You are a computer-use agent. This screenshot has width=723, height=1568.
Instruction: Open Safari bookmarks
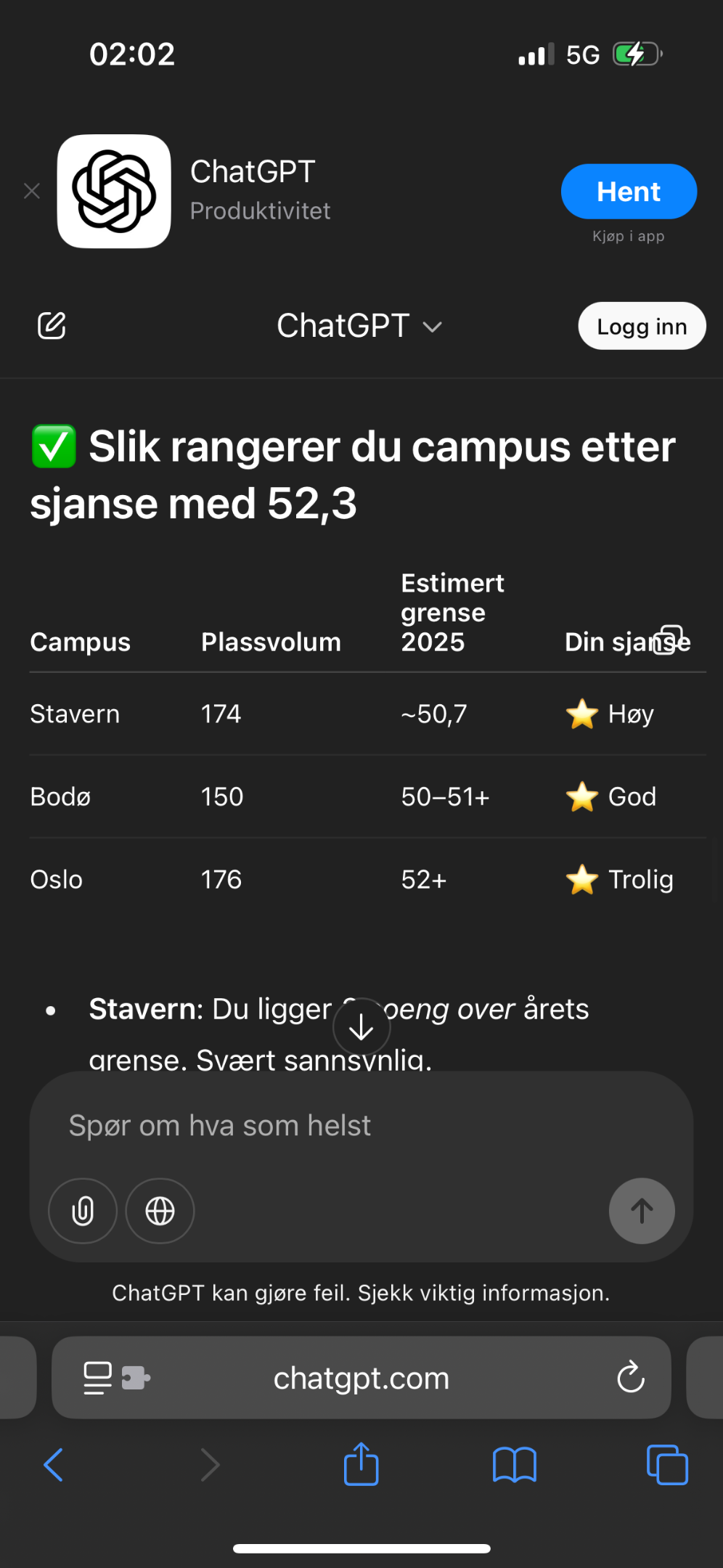(514, 1465)
